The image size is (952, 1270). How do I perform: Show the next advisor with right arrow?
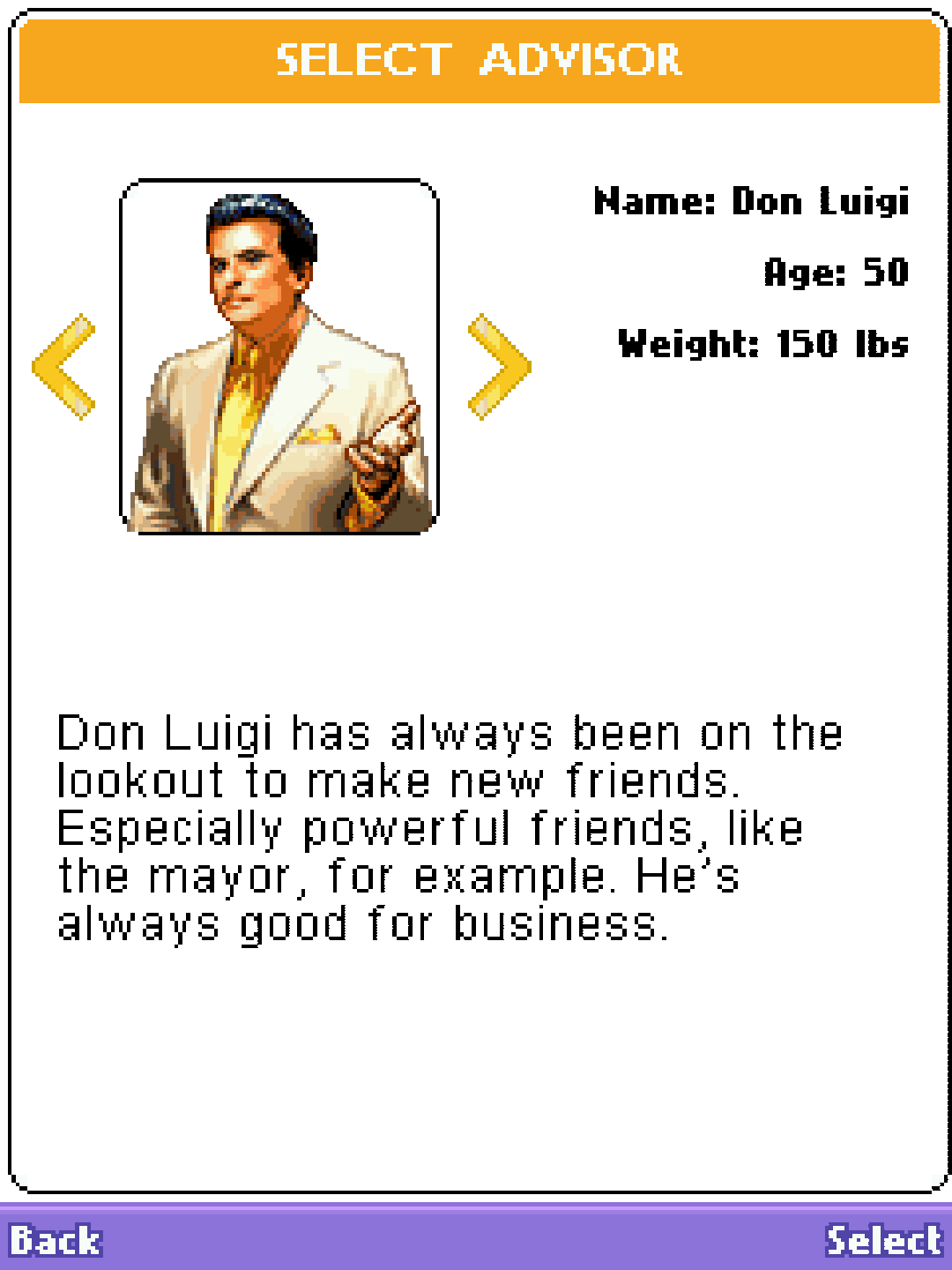499,366
